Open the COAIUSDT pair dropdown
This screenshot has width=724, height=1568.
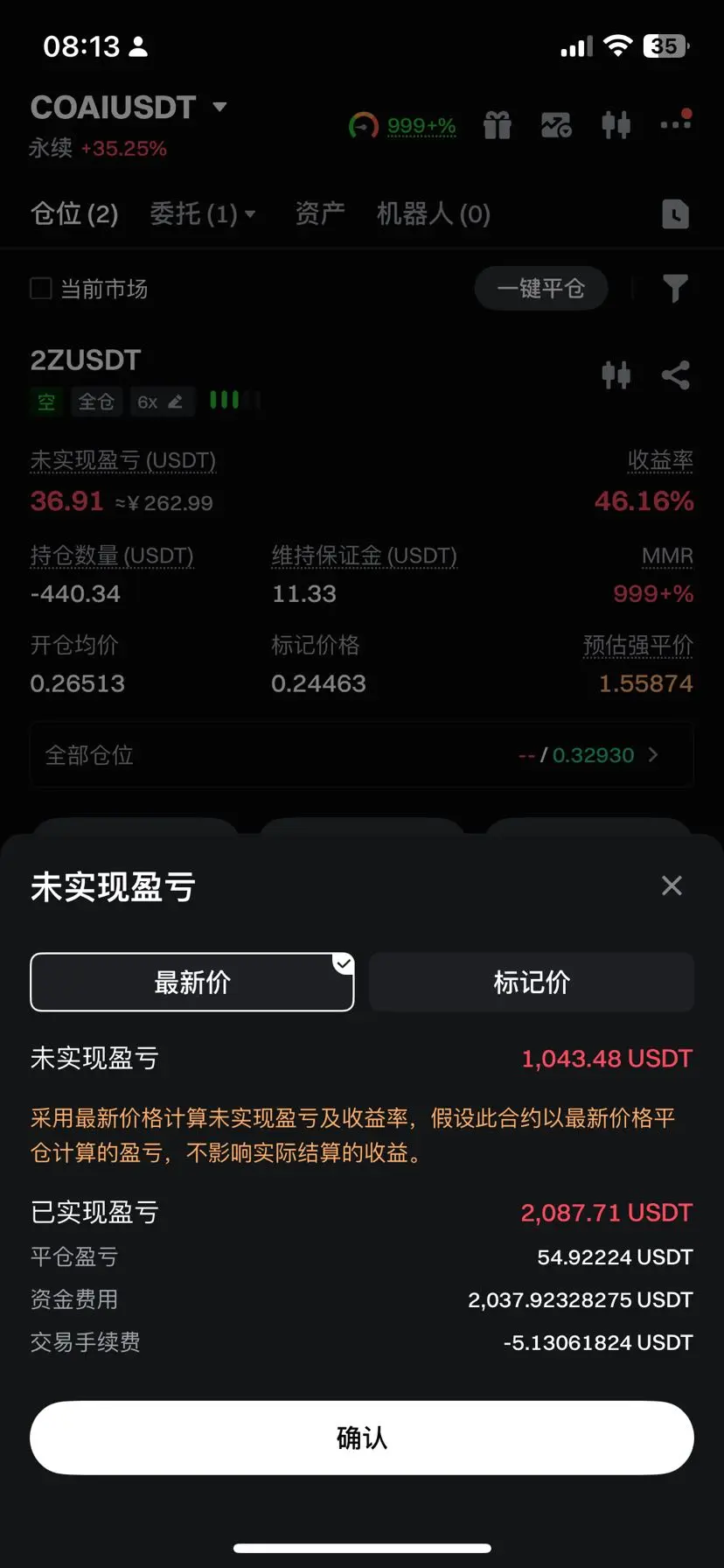click(129, 108)
